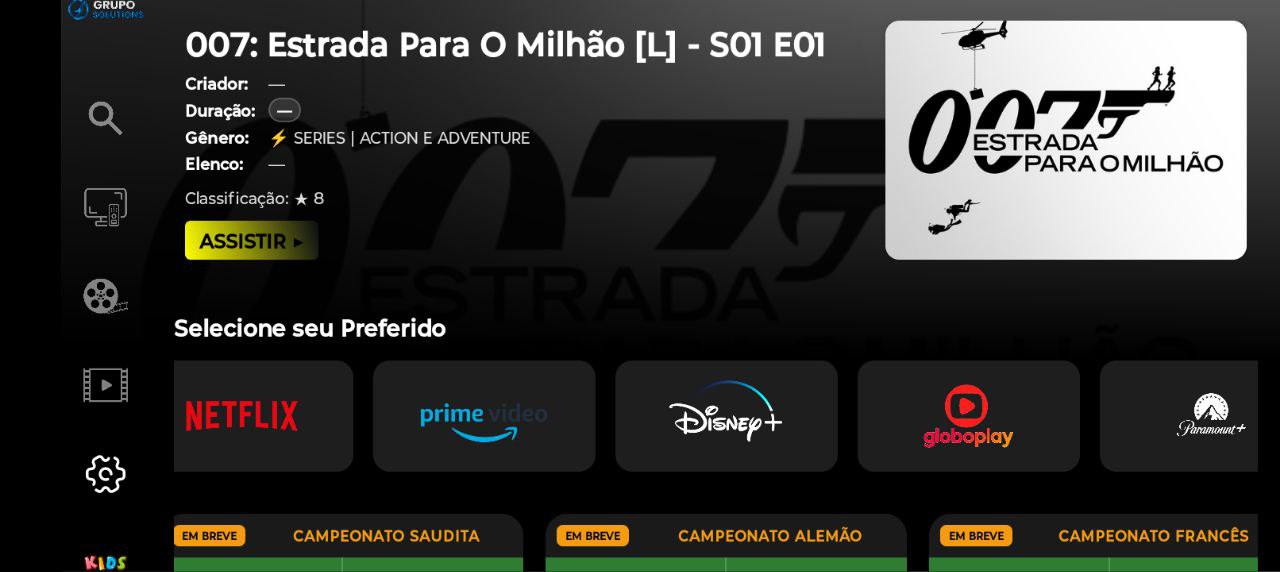Open the 007 Estrada Para O Milhão poster
This screenshot has width=1280, height=572.
pyautogui.click(x=1065, y=140)
